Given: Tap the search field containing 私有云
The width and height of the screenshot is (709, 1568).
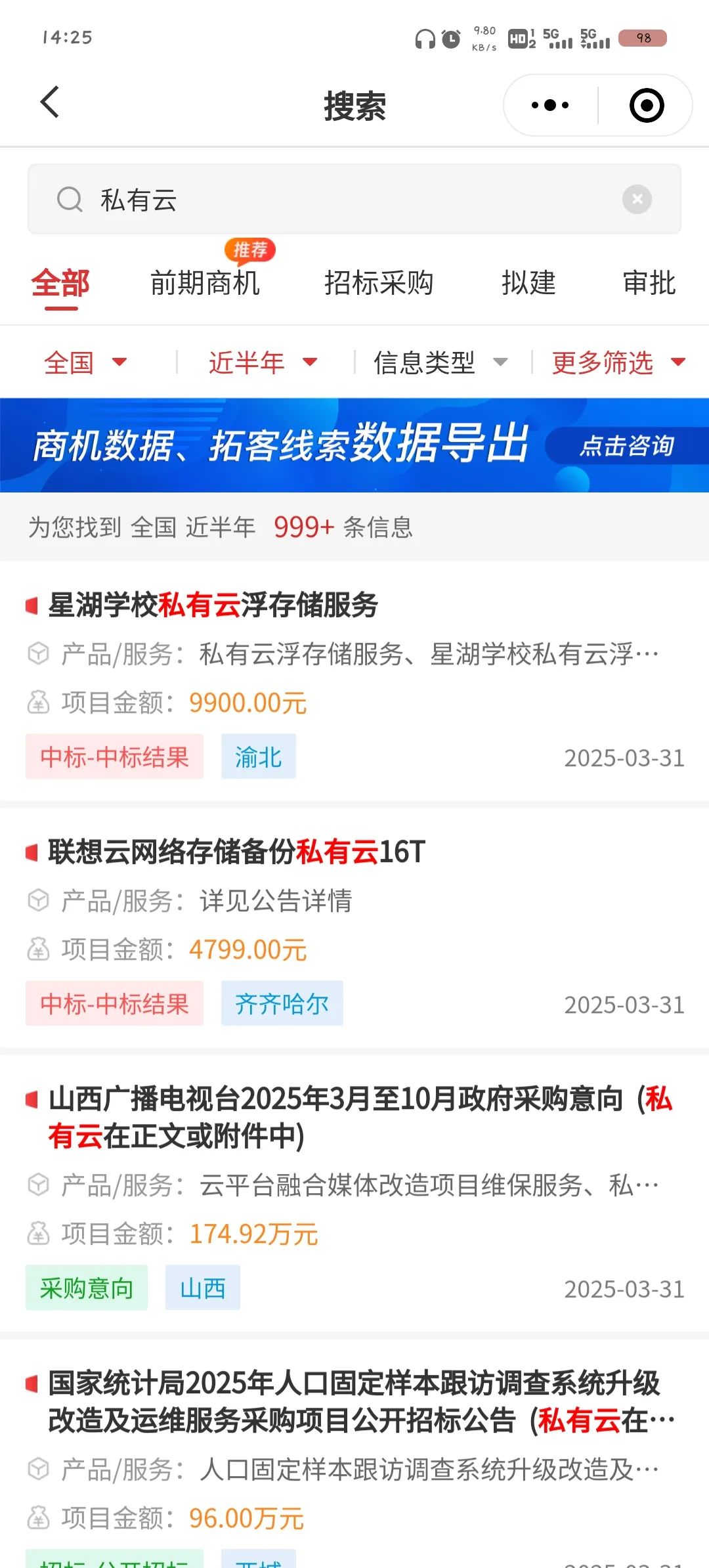Looking at the screenshot, I should click(354, 200).
